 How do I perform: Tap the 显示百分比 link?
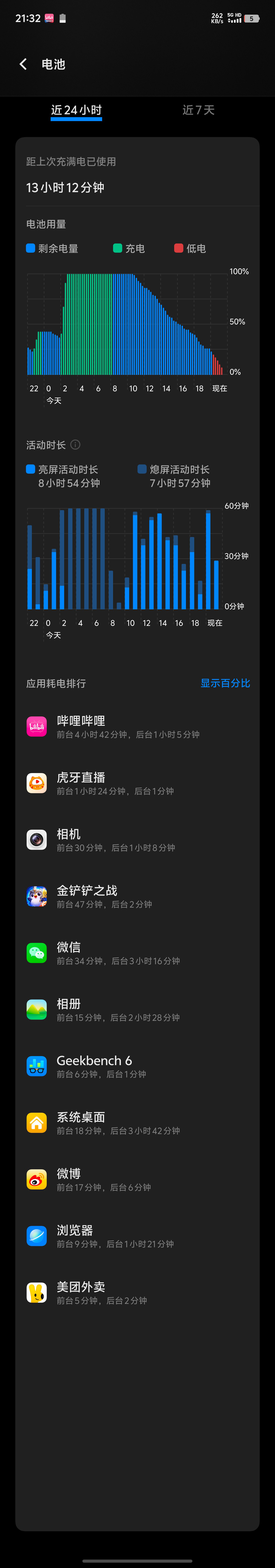[x=225, y=683]
